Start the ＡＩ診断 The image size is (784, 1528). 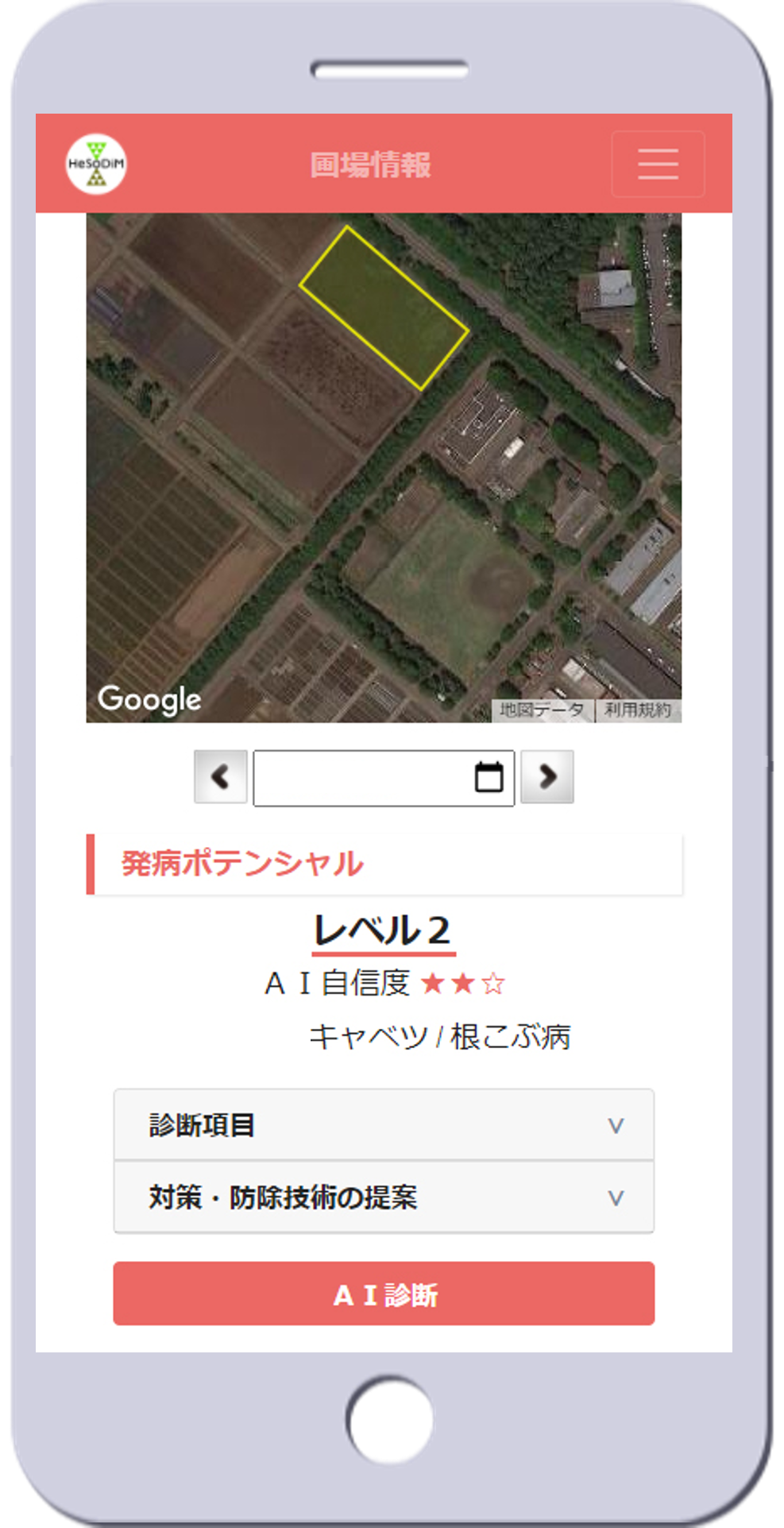[x=384, y=1294]
